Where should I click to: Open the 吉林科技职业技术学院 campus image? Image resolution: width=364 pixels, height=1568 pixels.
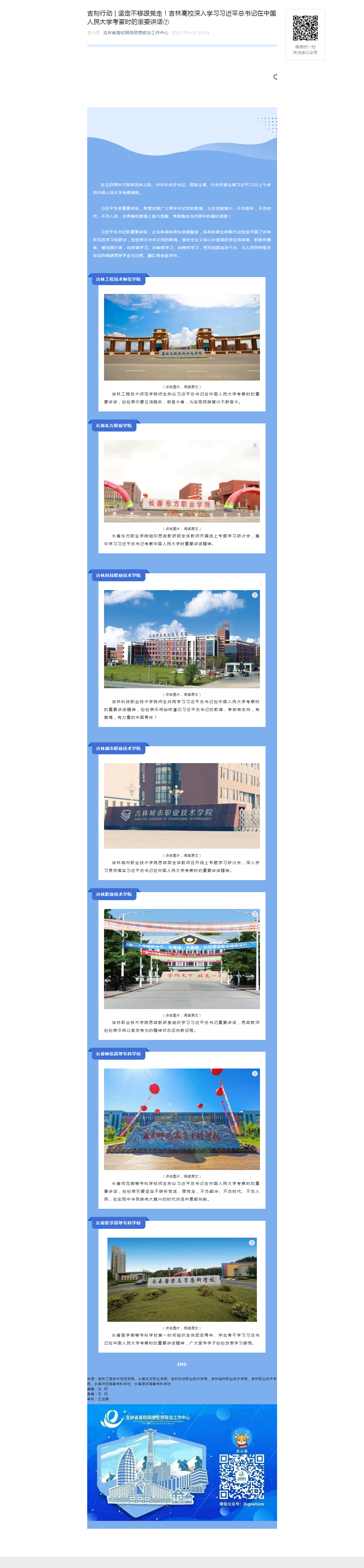pos(181,639)
